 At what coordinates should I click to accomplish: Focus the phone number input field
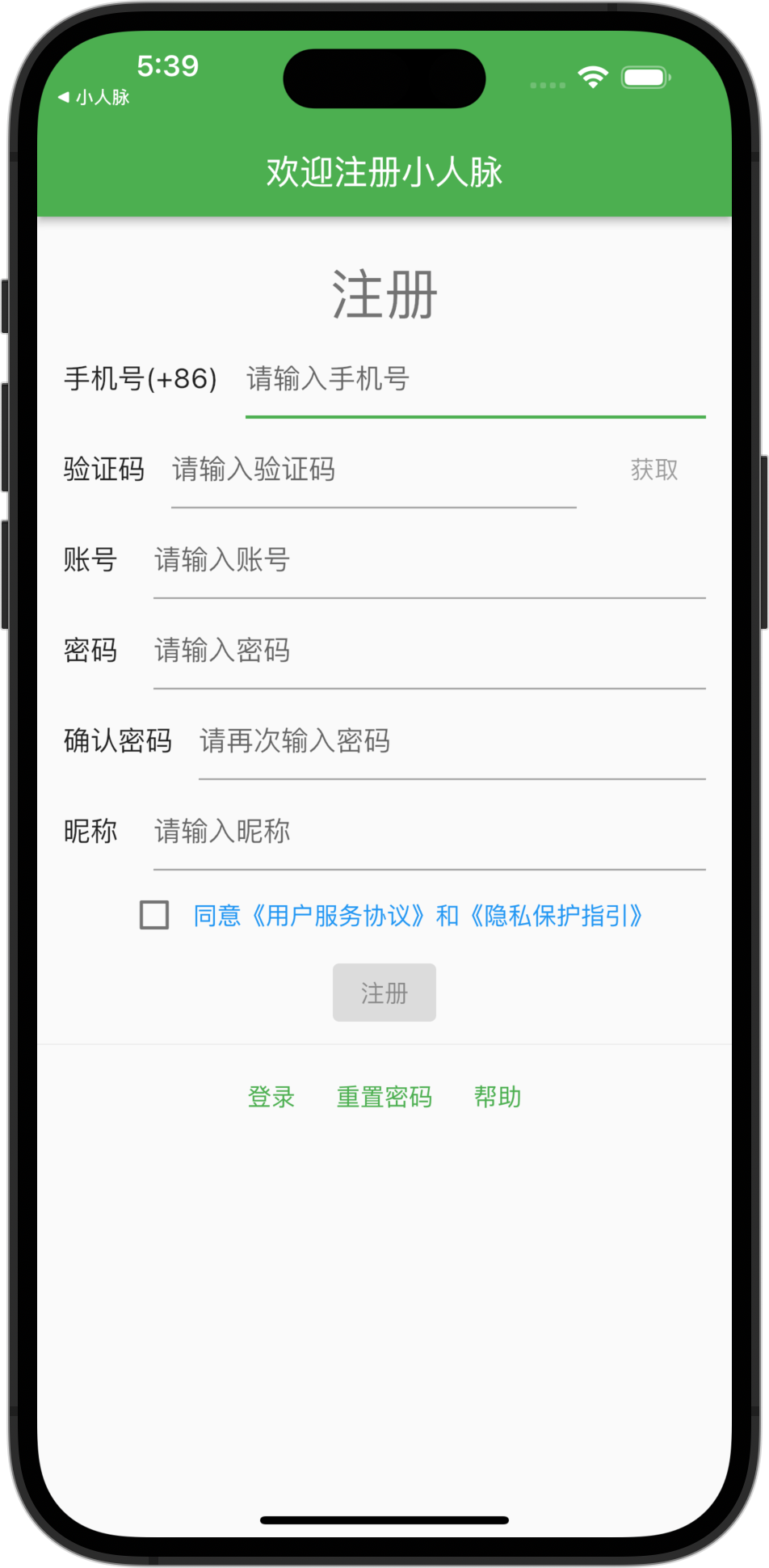click(x=475, y=379)
